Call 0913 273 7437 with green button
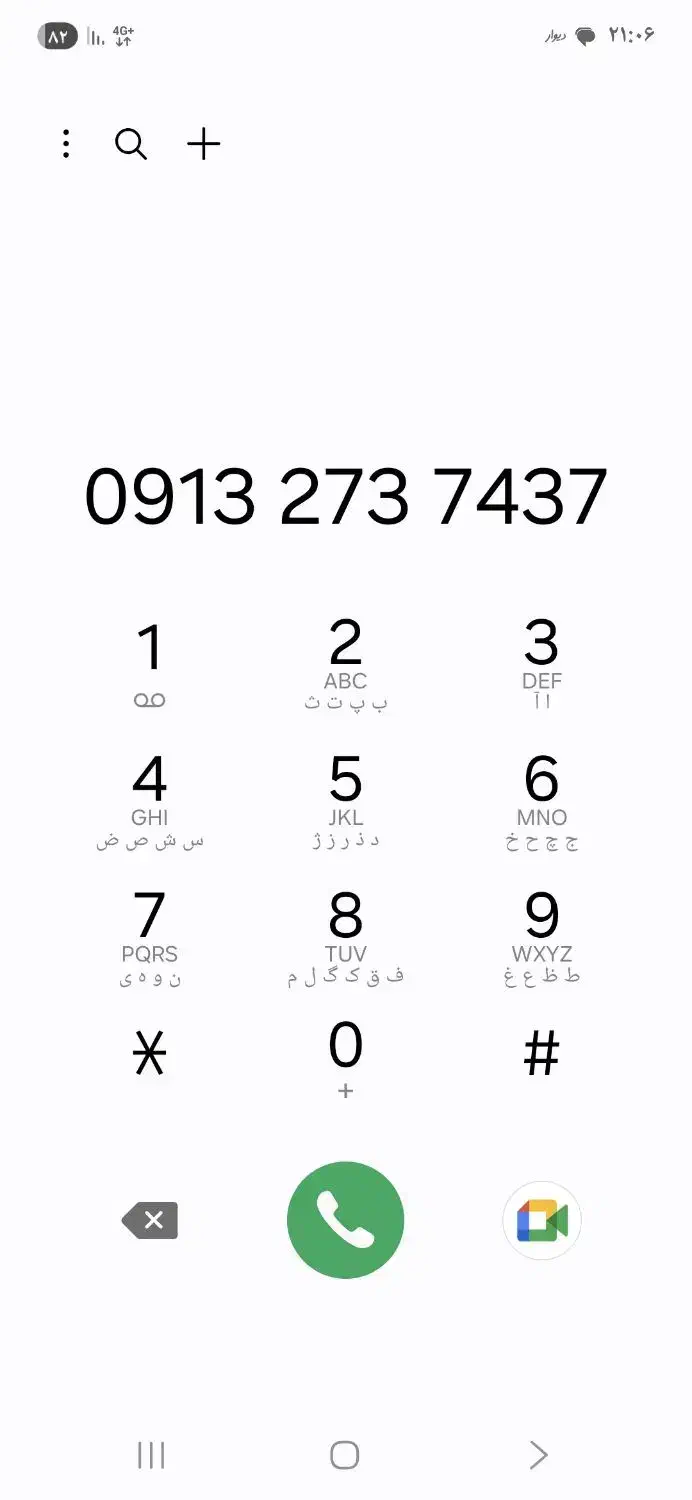 coord(345,1220)
